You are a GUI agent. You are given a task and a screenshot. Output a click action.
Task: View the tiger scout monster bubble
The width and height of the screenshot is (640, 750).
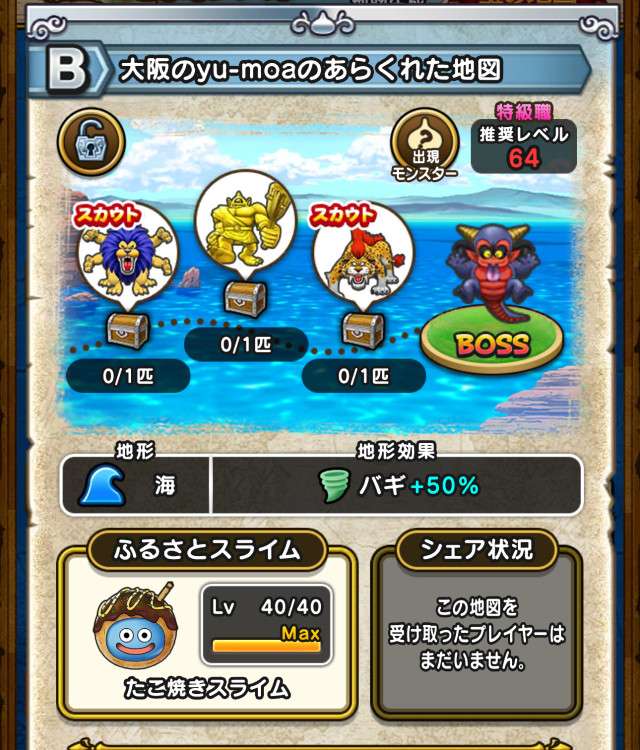click(363, 258)
